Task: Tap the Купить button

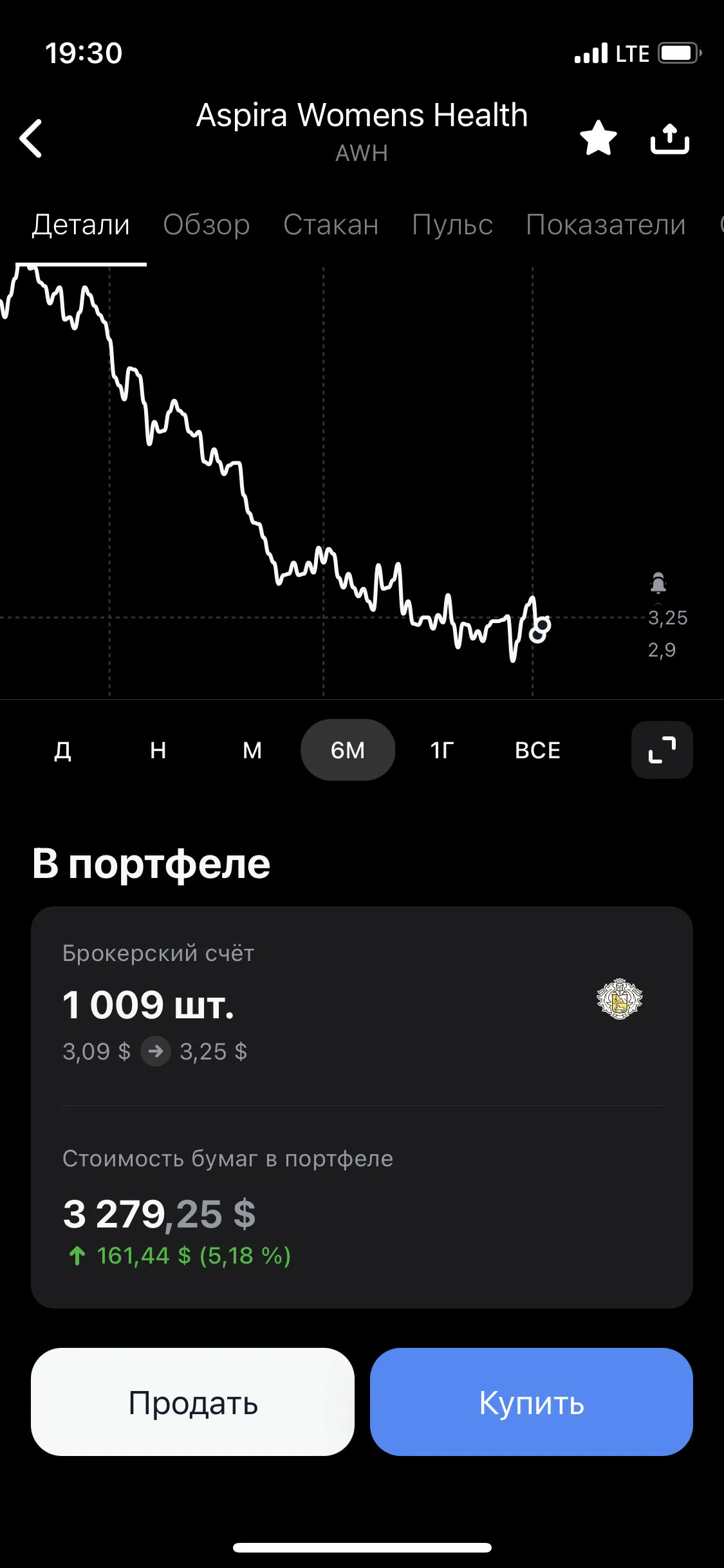Action: point(532,1402)
